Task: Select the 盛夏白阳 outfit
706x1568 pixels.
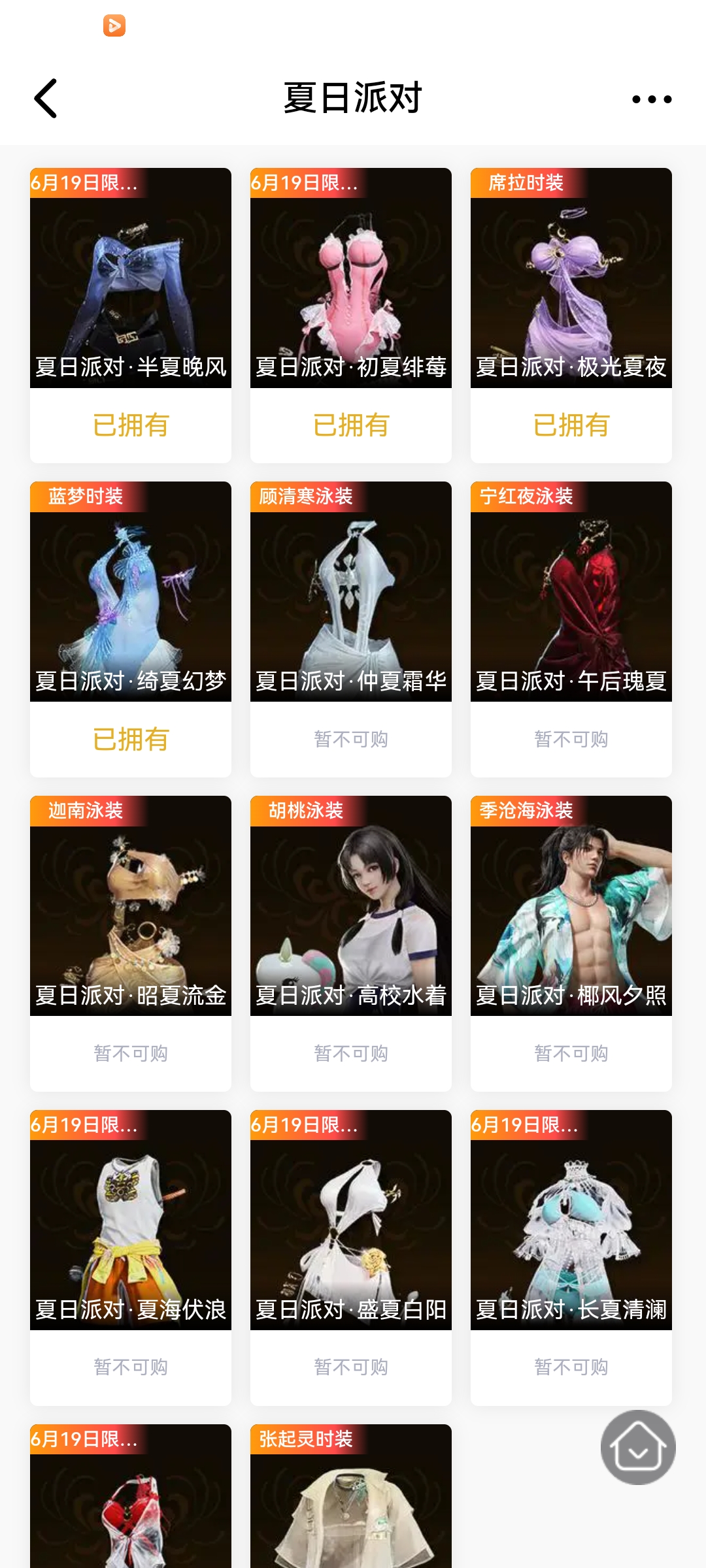Action: coord(351,1220)
